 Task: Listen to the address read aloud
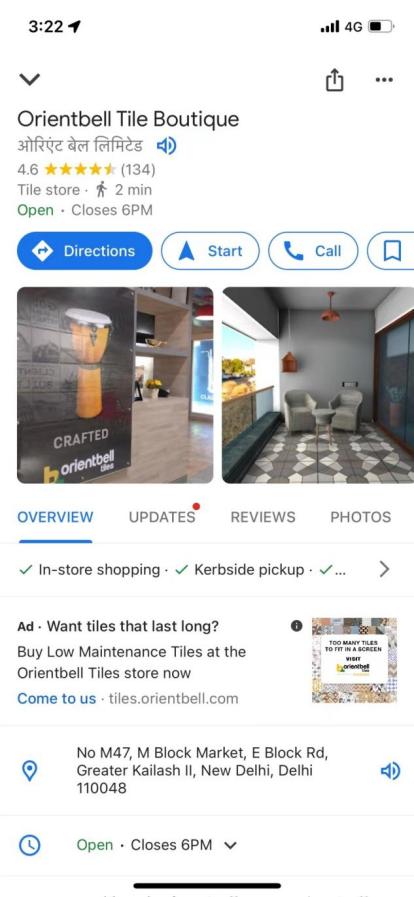(390, 771)
